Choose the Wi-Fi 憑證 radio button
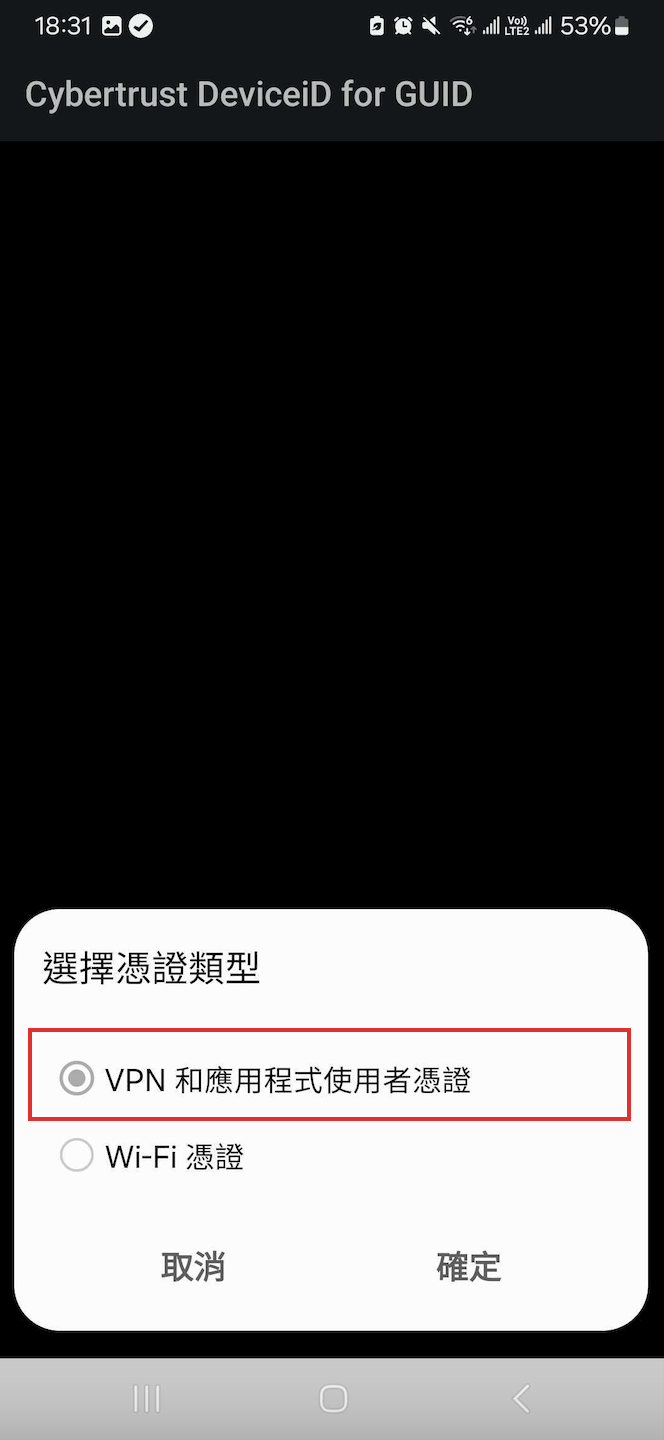The image size is (664, 1440). [x=77, y=1157]
